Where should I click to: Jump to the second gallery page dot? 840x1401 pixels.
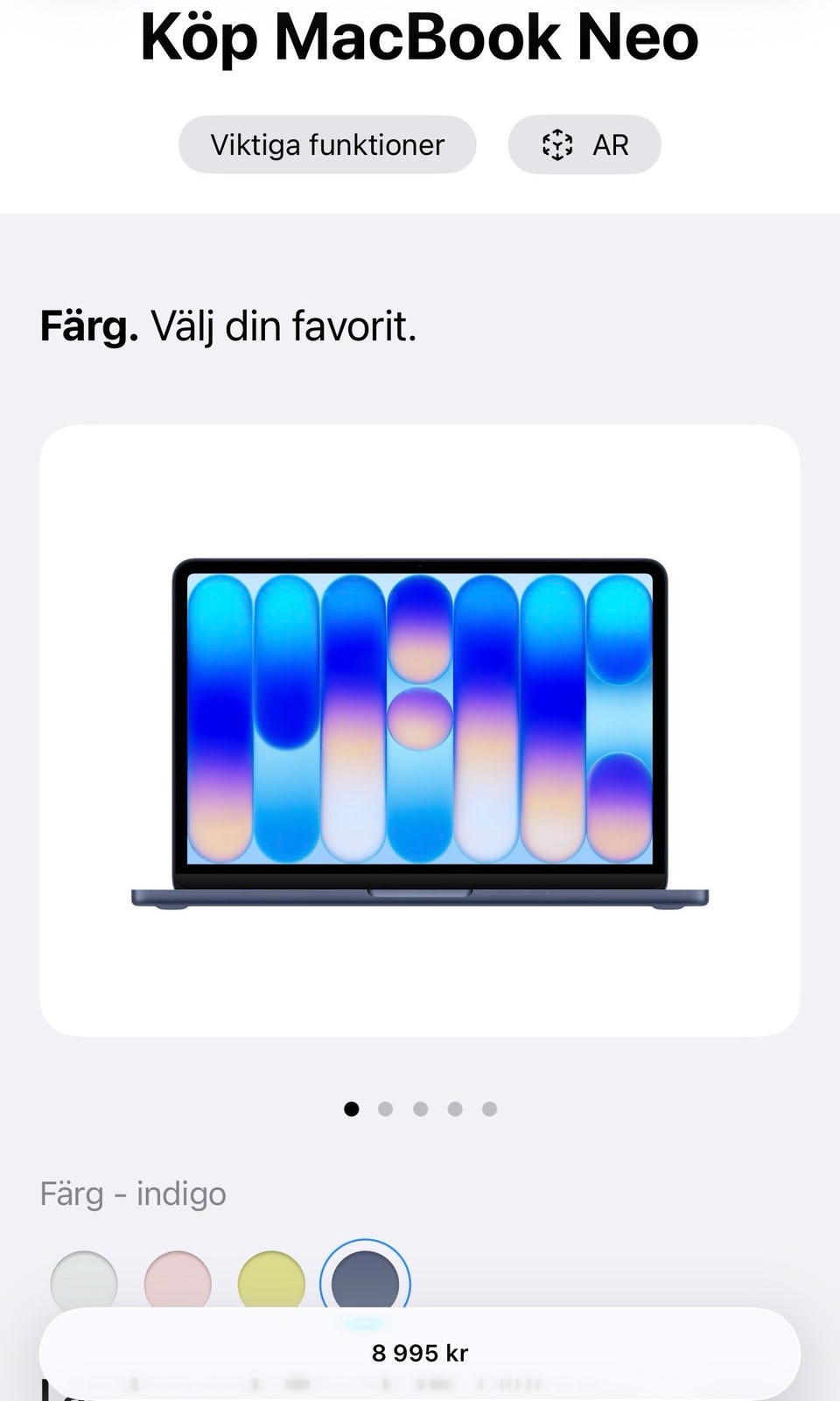[x=385, y=1109]
